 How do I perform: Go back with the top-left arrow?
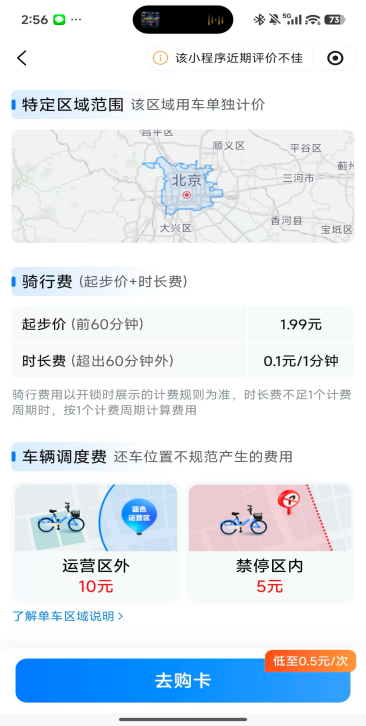[x=22, y=58]
